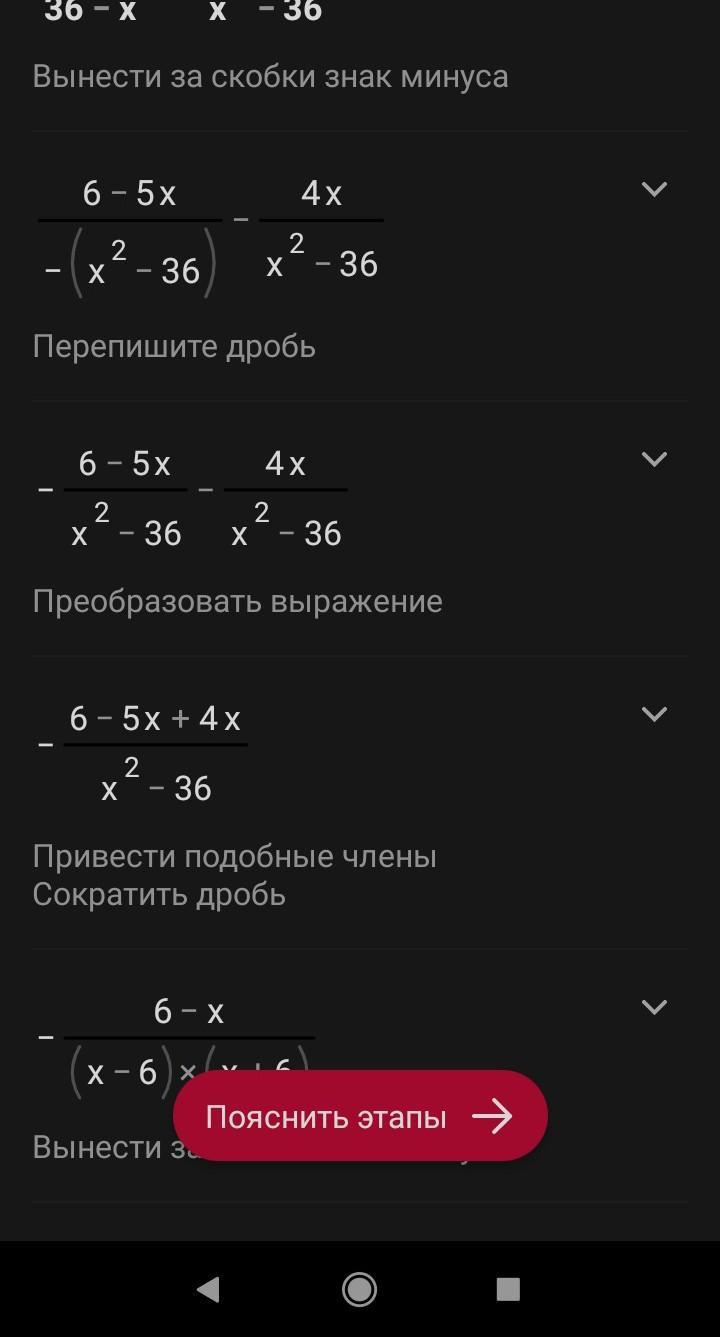The image size is (720, 1337).
Task: Go to the home screen
Action: 359,1290
